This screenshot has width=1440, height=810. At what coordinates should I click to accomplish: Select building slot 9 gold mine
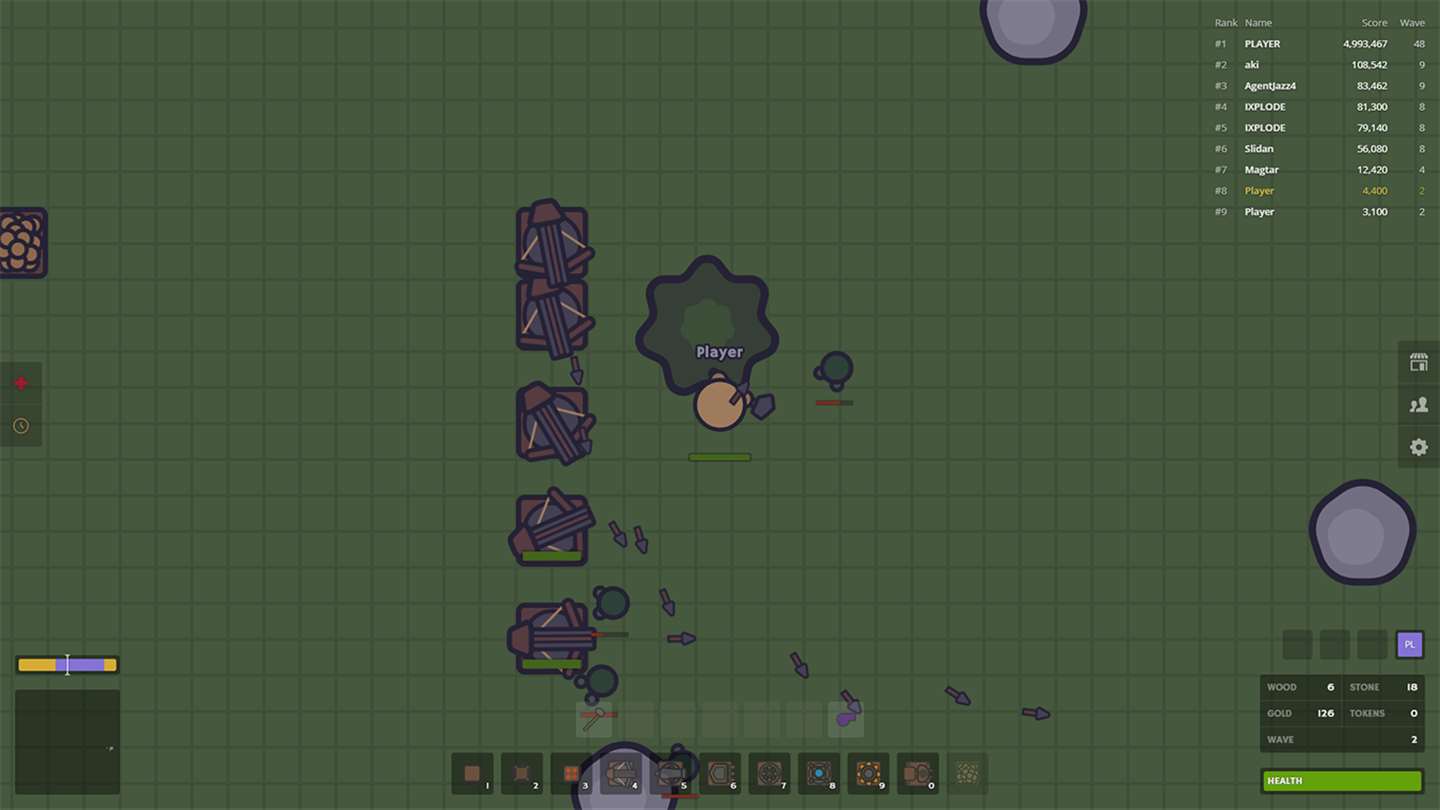click(x=868, y=773)
